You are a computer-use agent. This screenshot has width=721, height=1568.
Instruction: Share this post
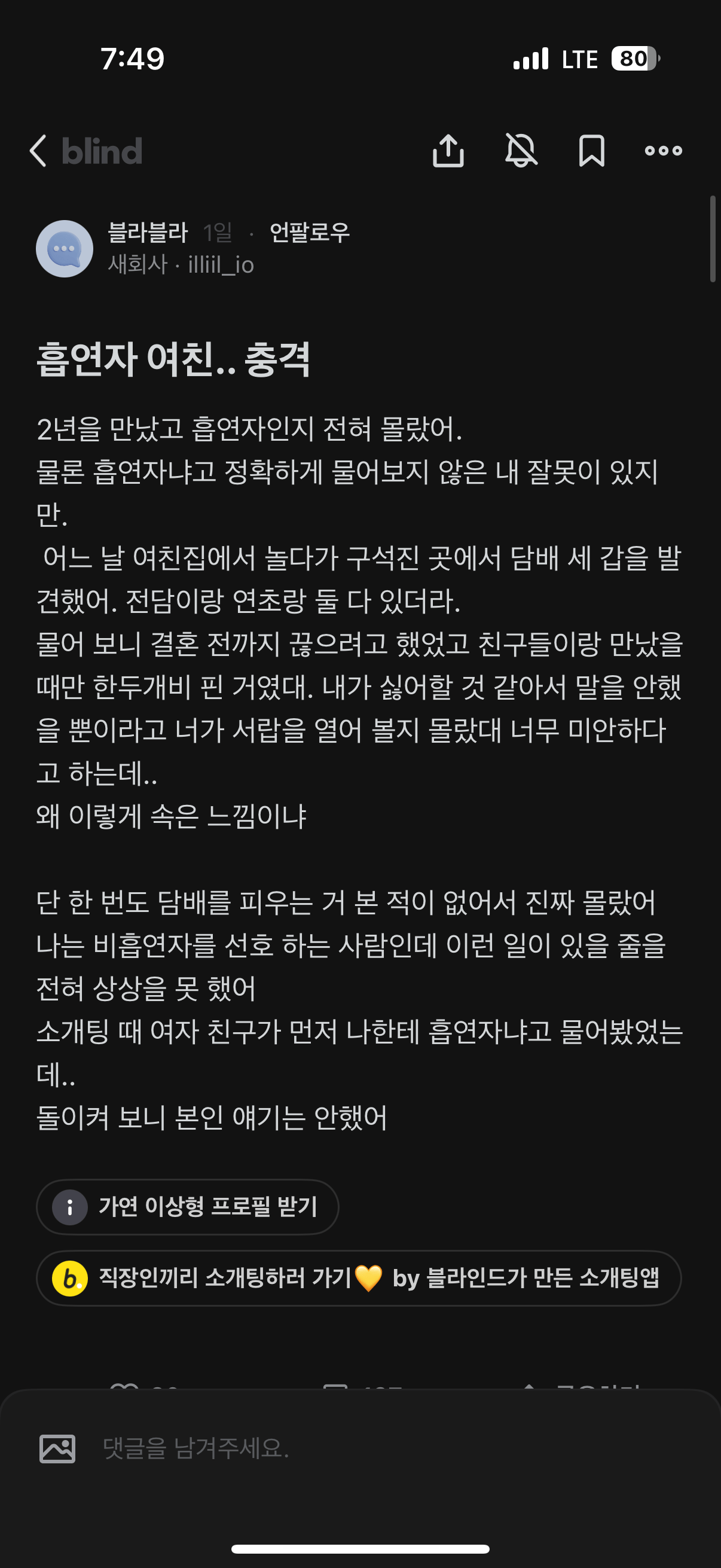tap(448, 151)
